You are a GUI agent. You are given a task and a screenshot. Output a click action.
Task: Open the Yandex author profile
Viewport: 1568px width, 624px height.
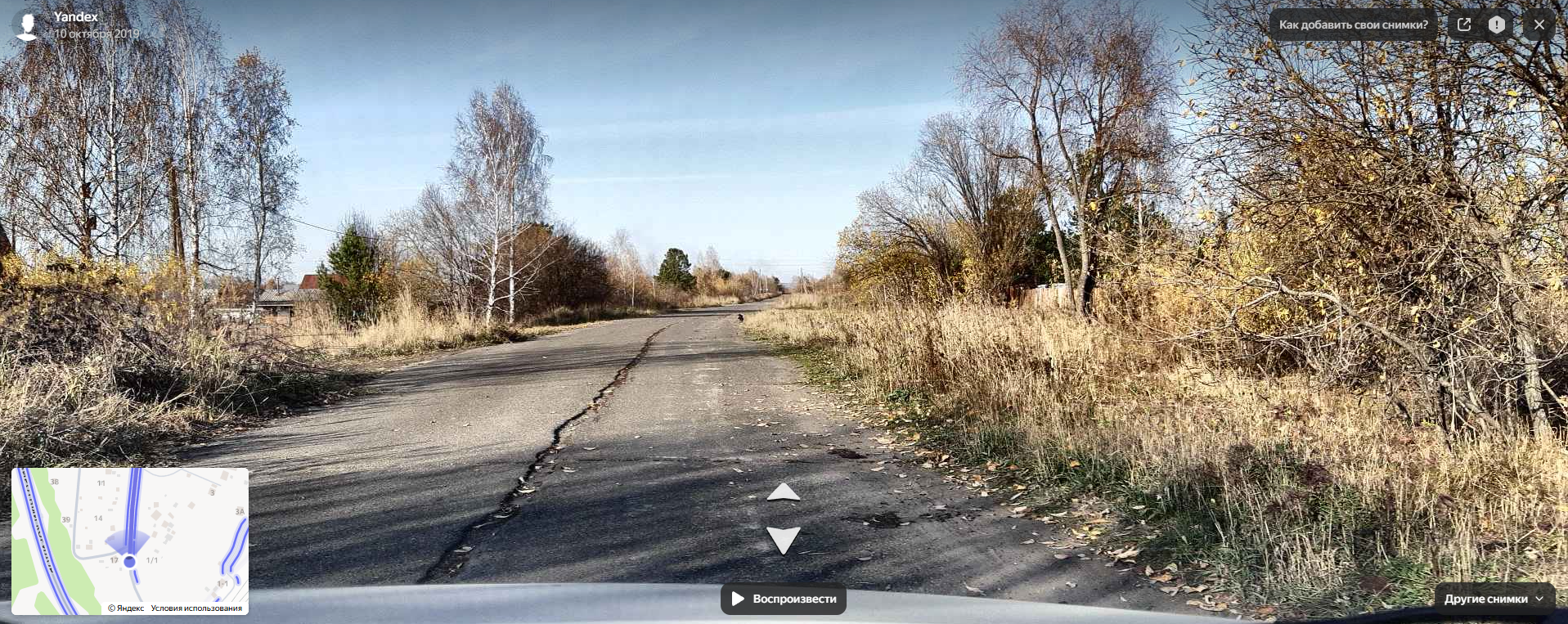[75, 16]
